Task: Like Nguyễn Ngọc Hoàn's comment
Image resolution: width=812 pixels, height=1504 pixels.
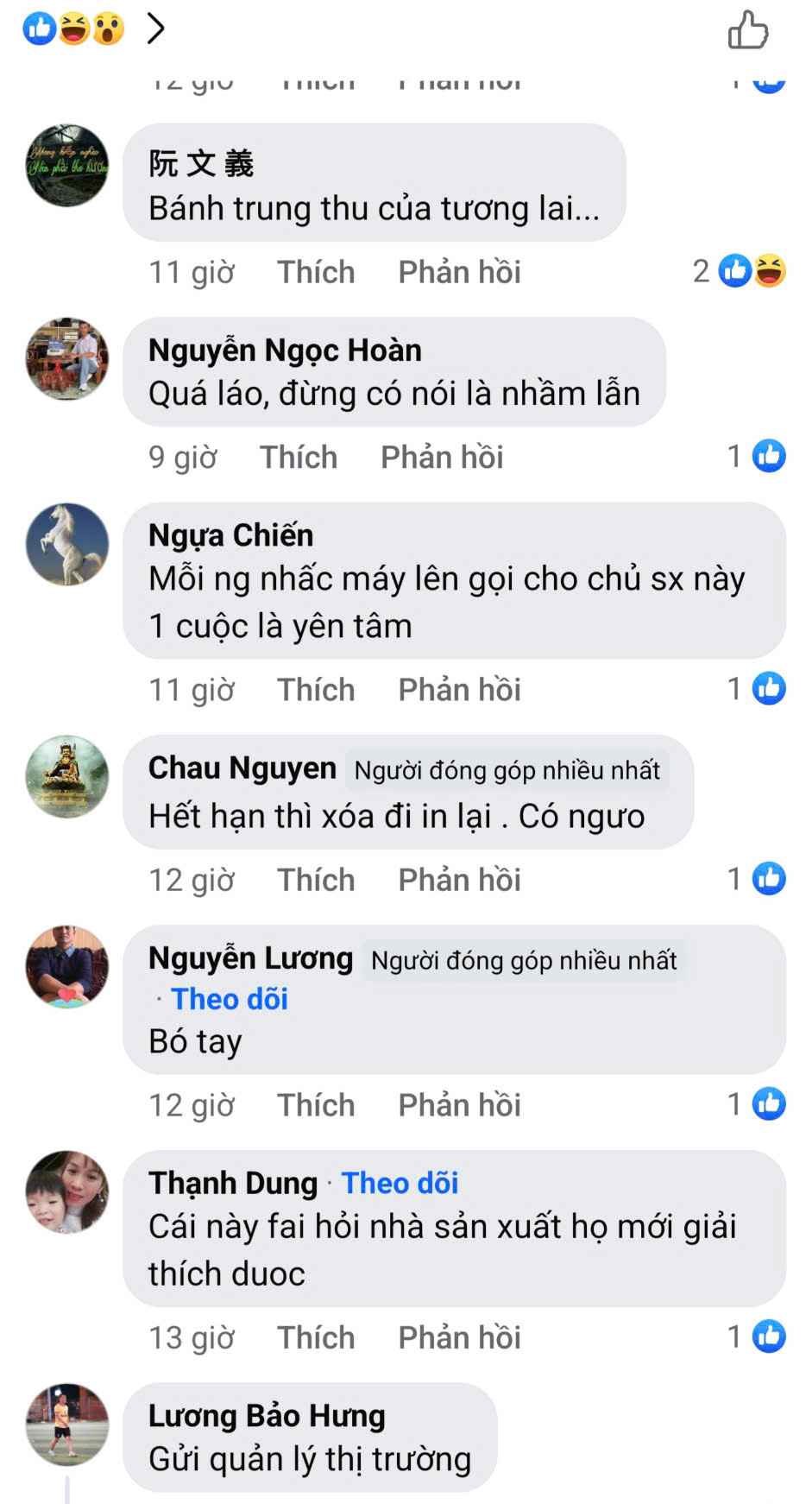Action: (298, 457)
